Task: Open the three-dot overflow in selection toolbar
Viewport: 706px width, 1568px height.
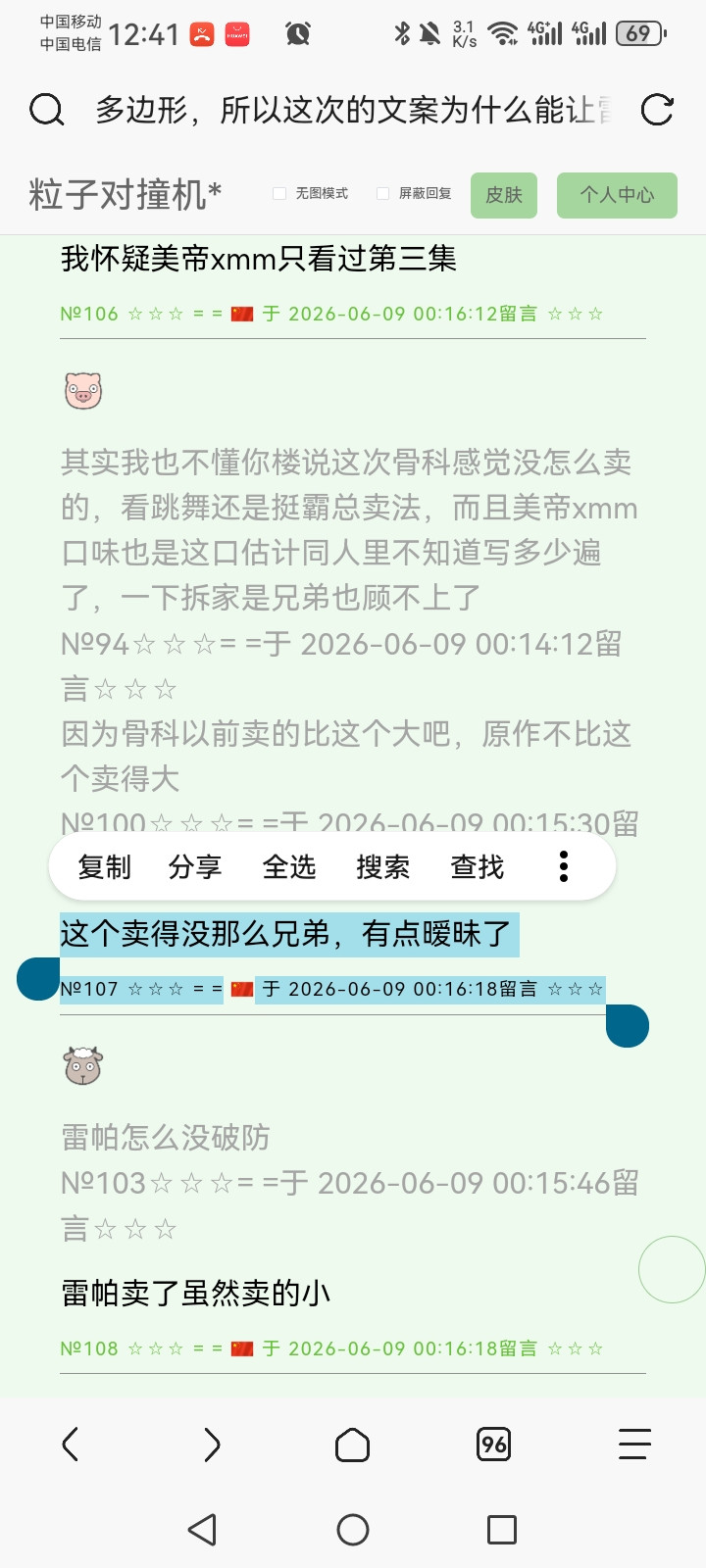Action: (564, 866)
